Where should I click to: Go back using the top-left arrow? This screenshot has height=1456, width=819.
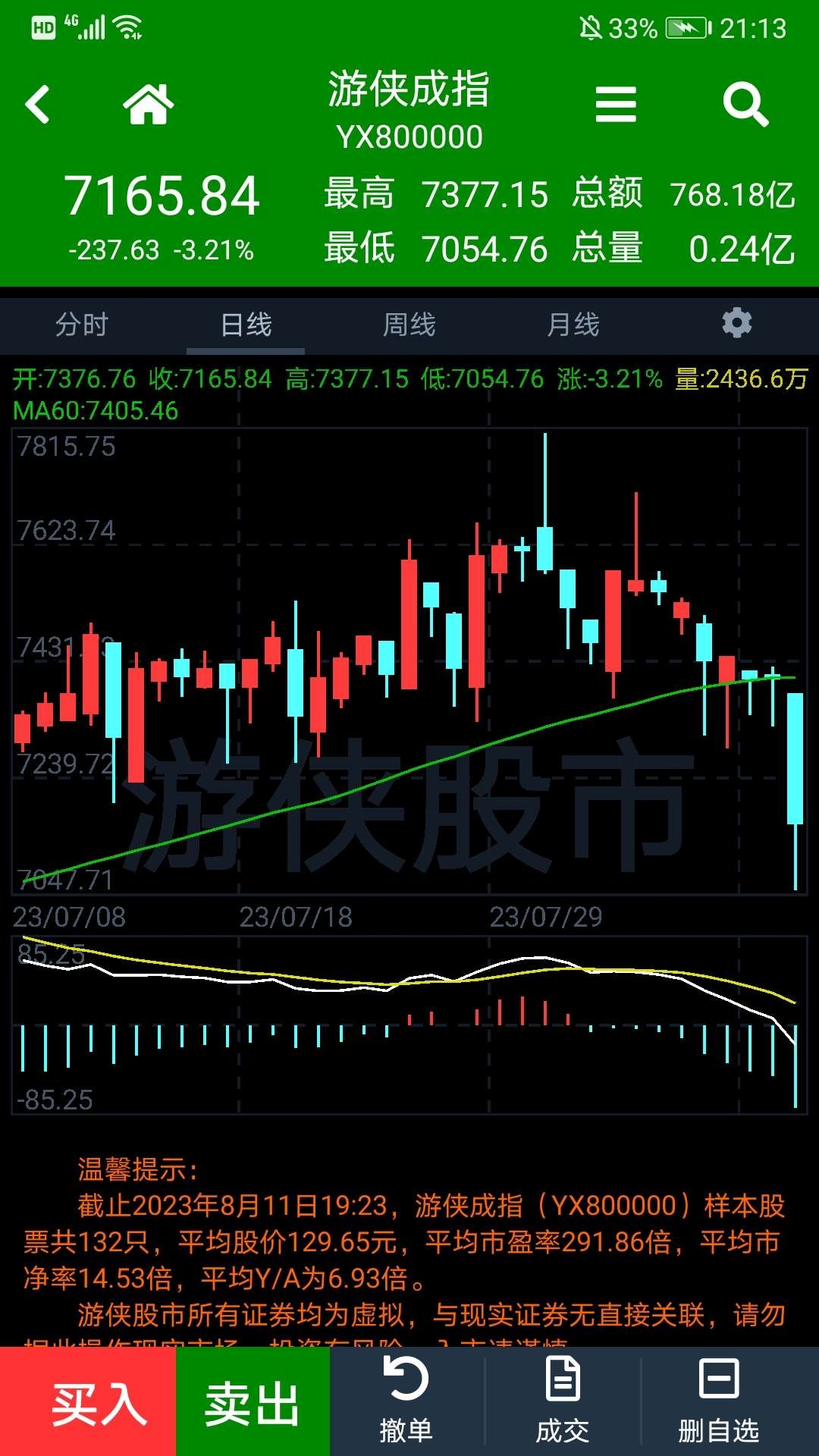coord(37,104)
